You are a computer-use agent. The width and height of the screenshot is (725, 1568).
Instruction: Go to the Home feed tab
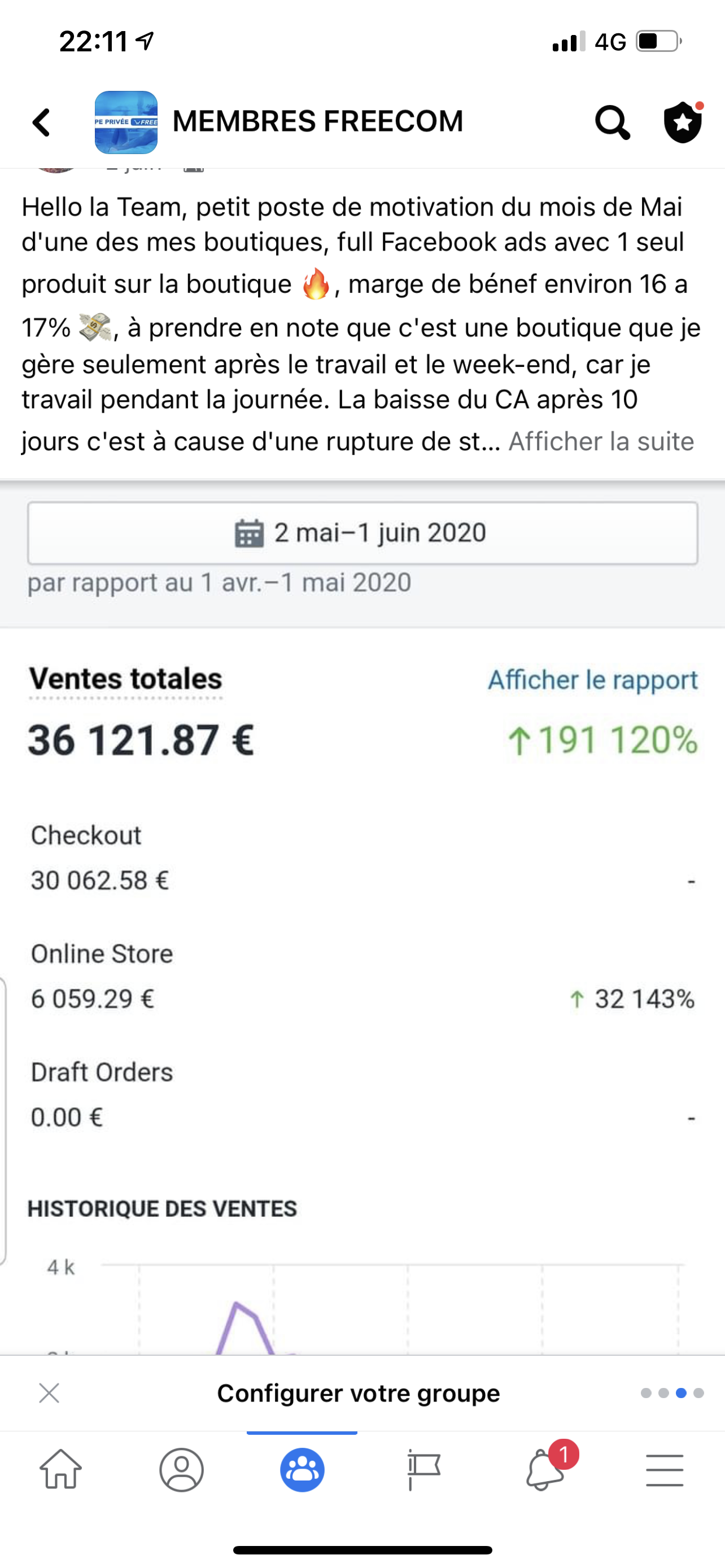click(x=60, y=1469)
